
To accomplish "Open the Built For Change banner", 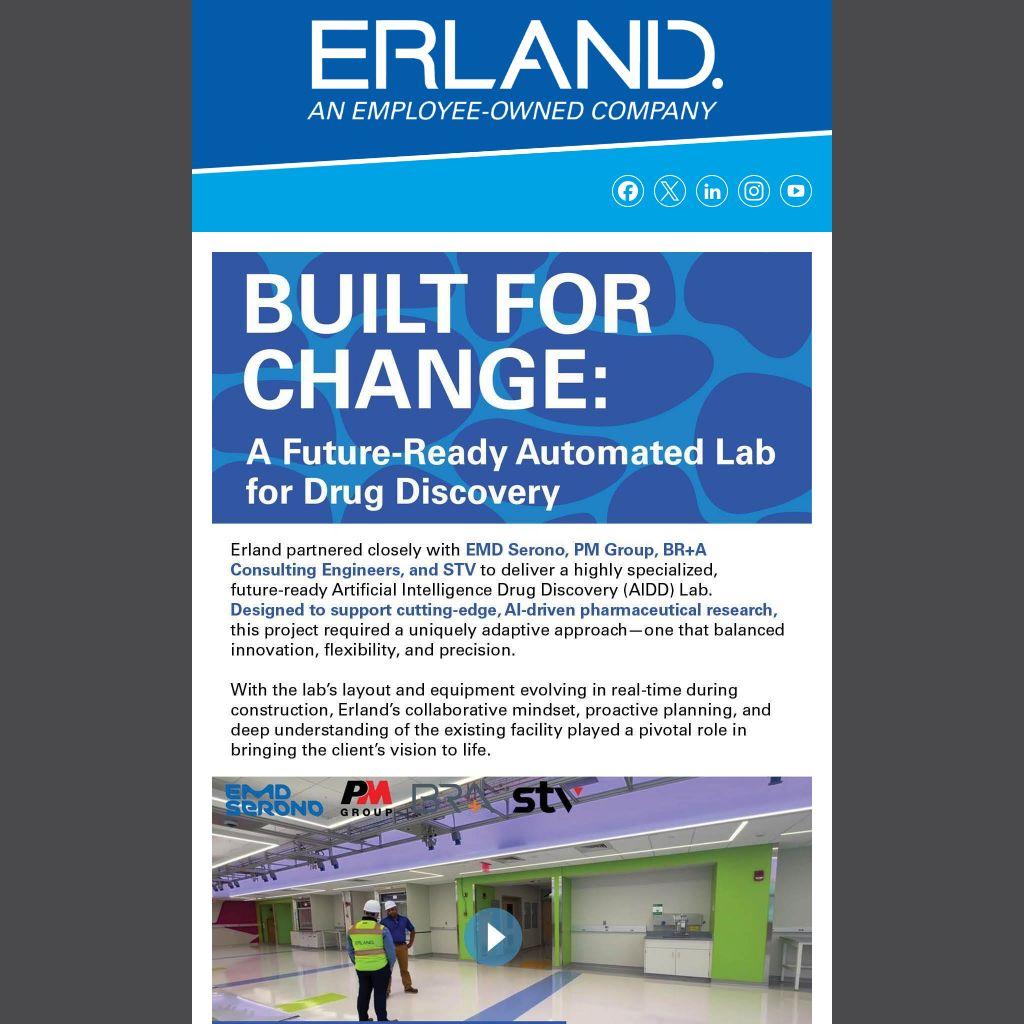I will [x=511, y=388].
